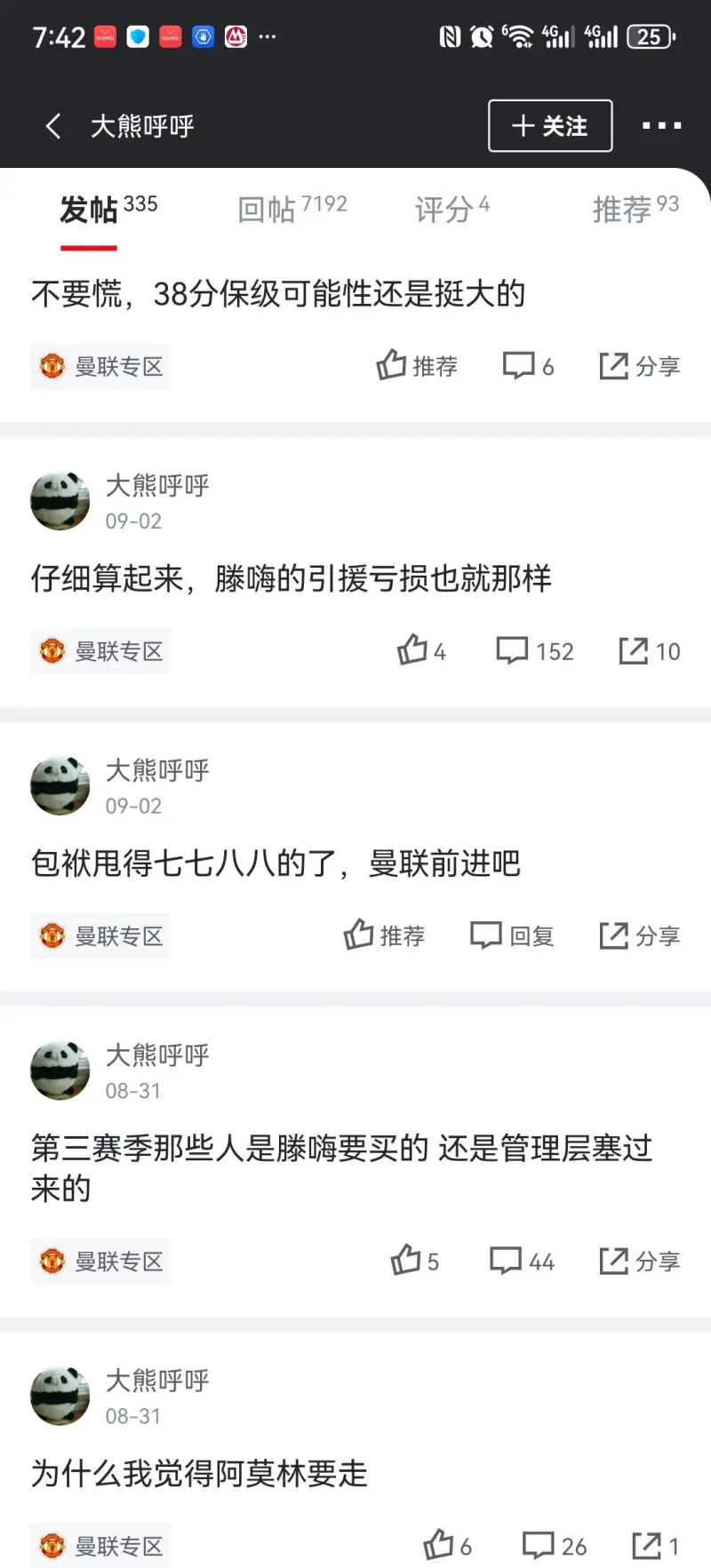Switch to the 回帖 tab

(292, 210)
